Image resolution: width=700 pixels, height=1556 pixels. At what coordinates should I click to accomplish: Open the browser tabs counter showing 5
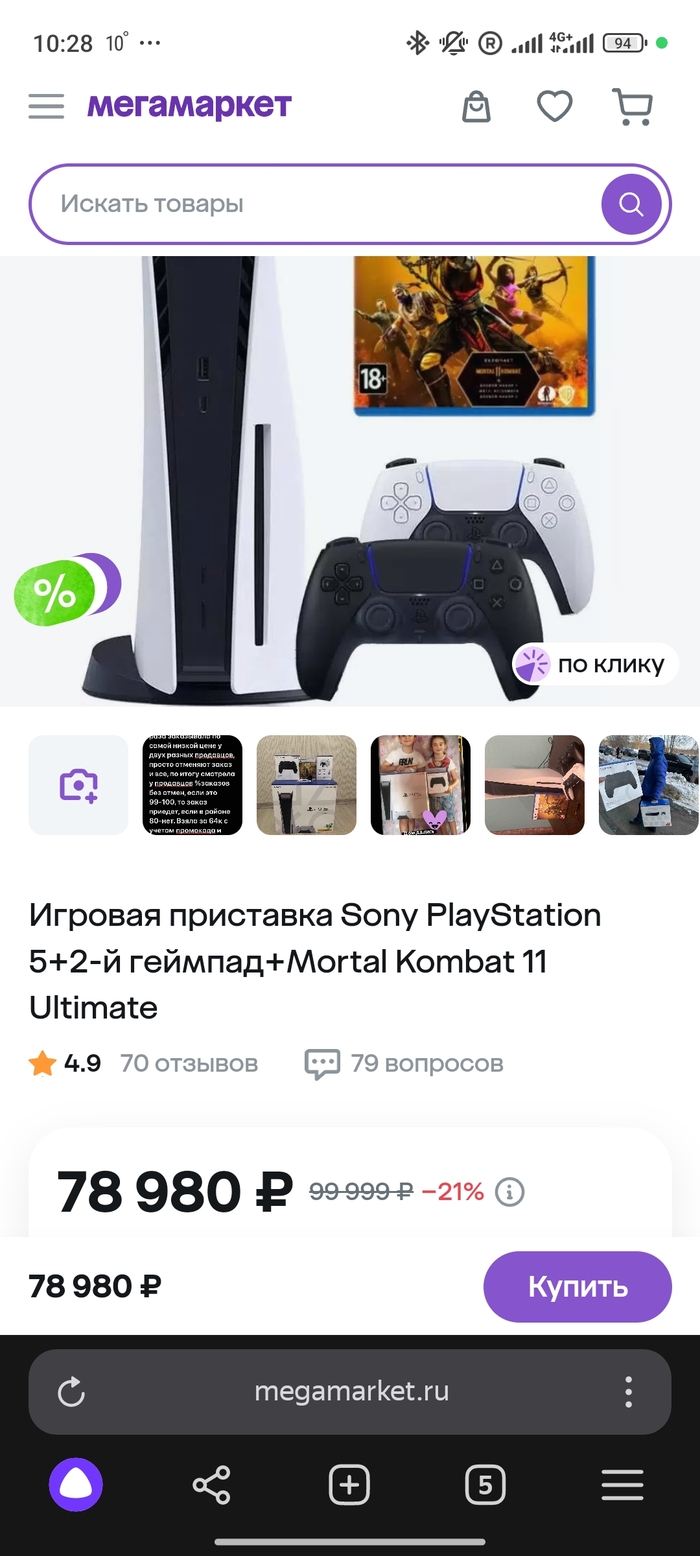point(485,1485)
